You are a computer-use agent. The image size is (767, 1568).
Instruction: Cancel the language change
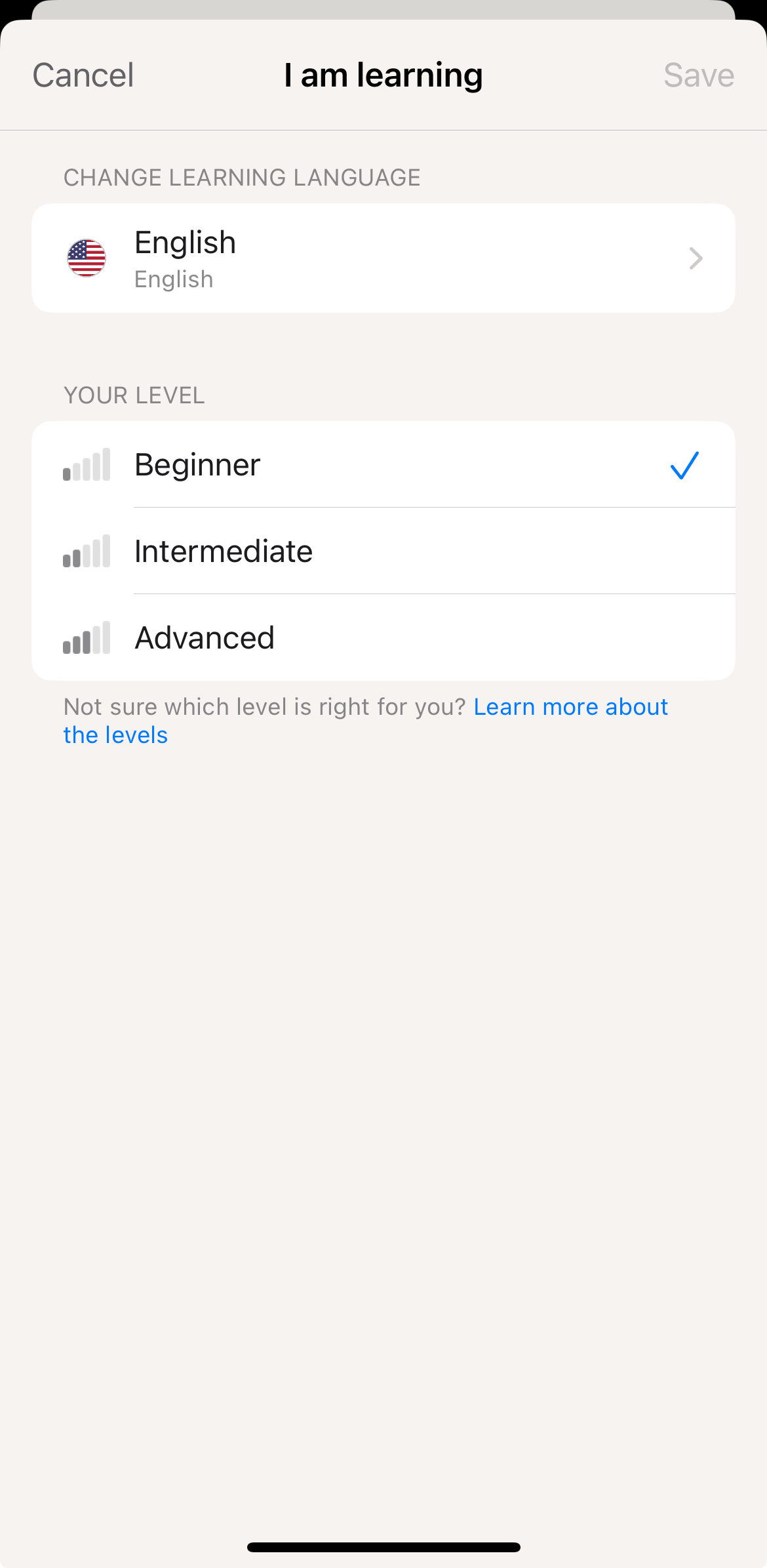coord(83,75)
